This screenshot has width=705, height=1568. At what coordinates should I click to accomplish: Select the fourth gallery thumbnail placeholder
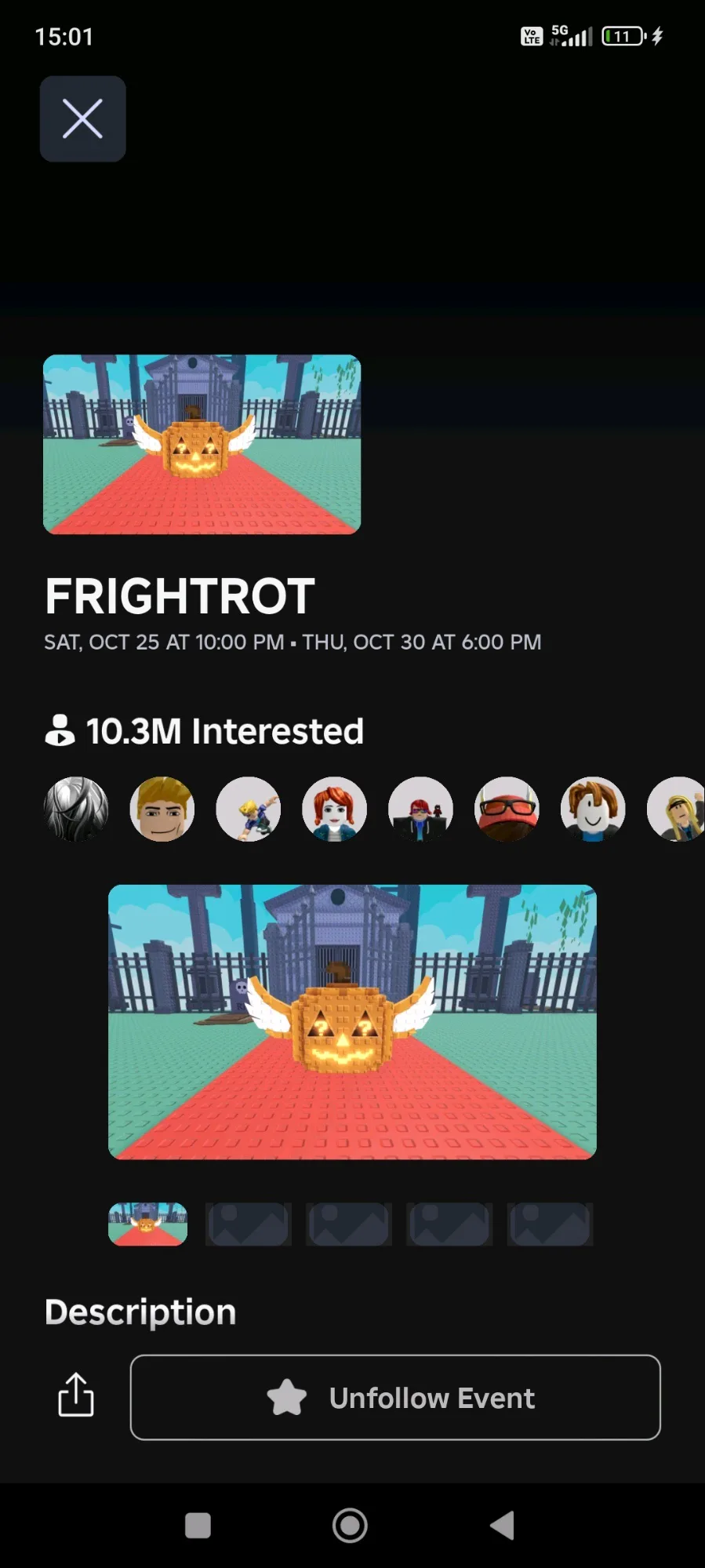pos(449,1224)
